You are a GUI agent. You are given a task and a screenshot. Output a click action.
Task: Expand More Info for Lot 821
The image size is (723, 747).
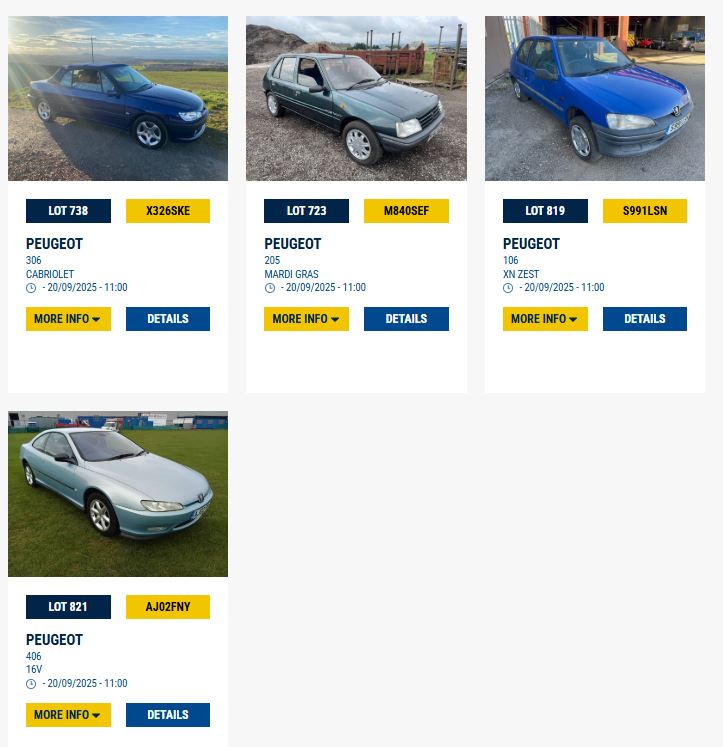pyautogui.click(x=68, y=715)
